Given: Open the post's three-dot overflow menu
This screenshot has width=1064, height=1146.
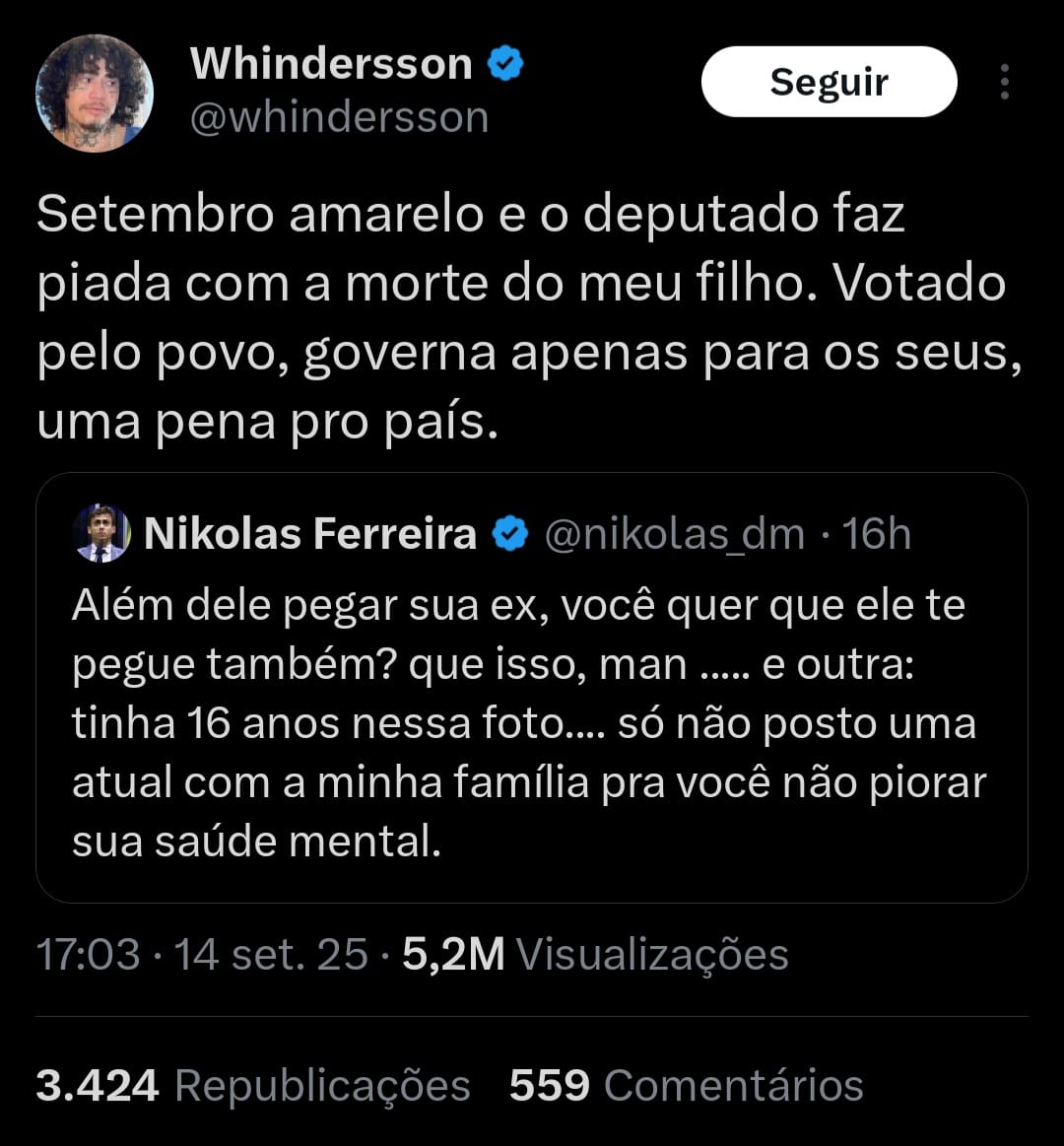Looking at the screenshot, I should pos(1004,82).
